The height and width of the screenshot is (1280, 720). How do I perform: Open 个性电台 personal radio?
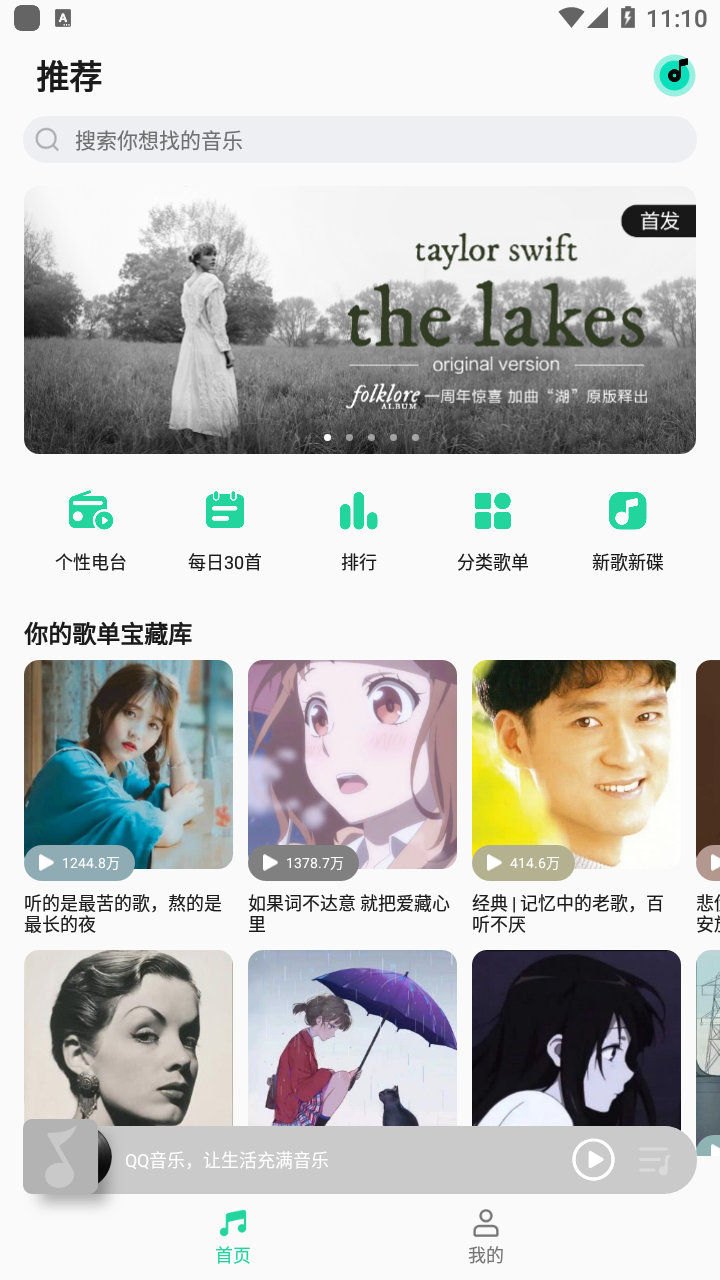click(91, 530)
